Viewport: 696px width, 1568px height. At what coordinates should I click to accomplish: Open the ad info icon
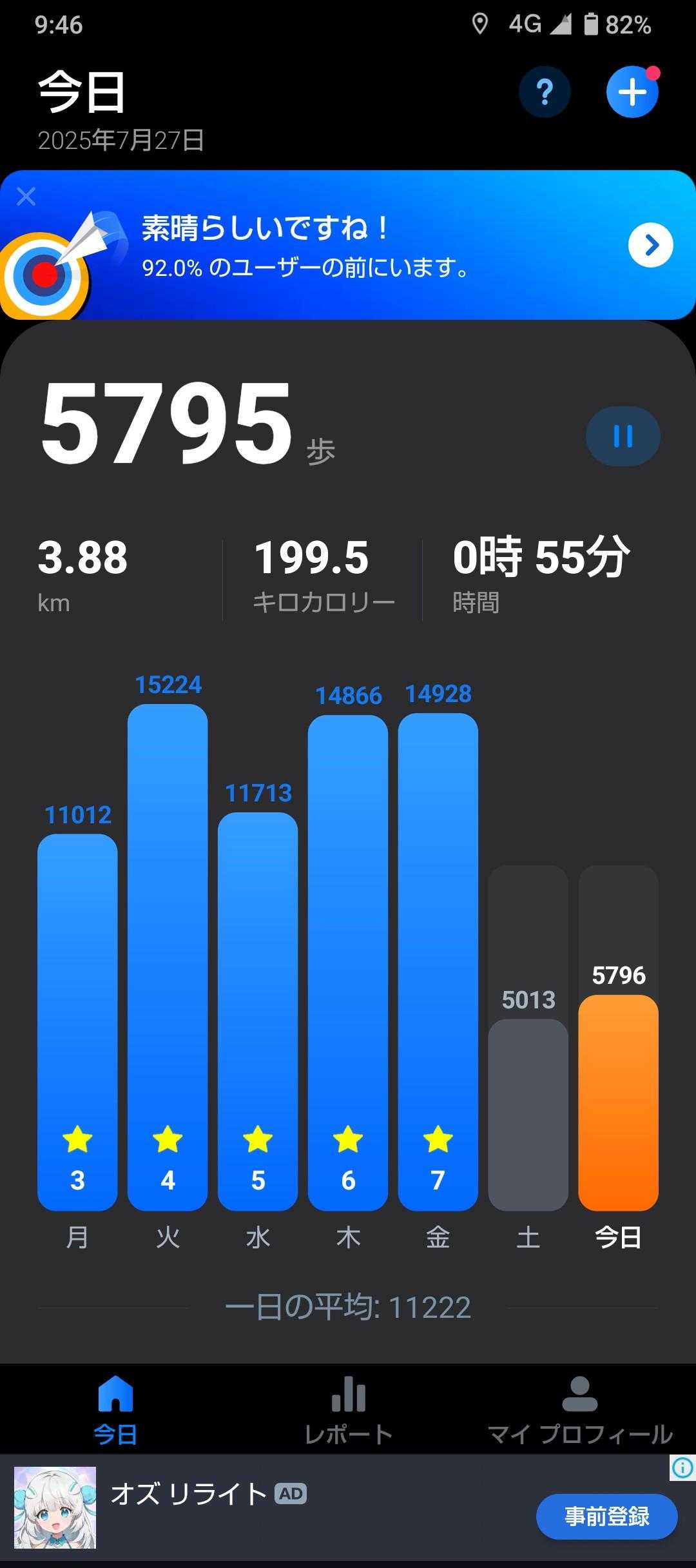pyautogui.click(x=682, y=1468)
